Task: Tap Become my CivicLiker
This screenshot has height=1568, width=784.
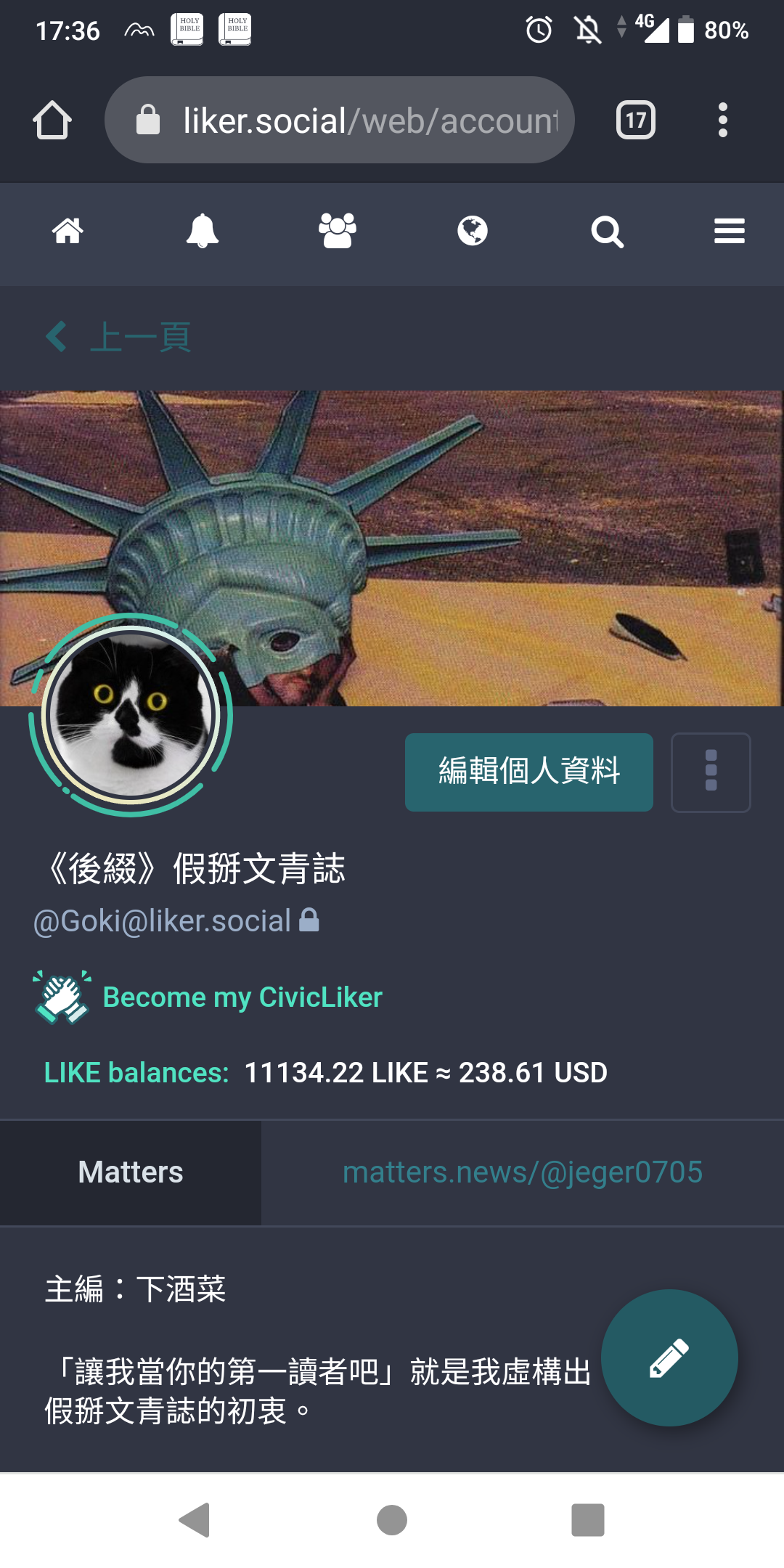Action: point(242,997)
